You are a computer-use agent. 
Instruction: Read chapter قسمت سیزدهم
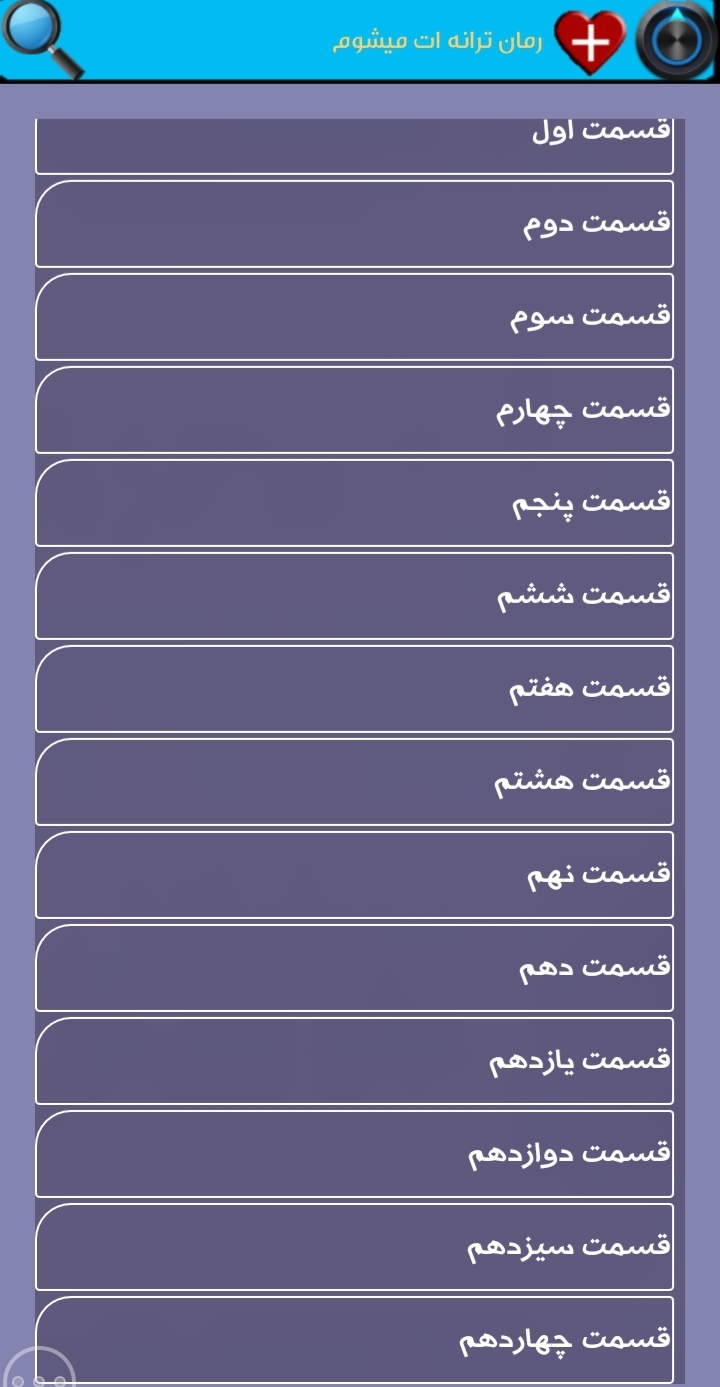(354, 1247)
